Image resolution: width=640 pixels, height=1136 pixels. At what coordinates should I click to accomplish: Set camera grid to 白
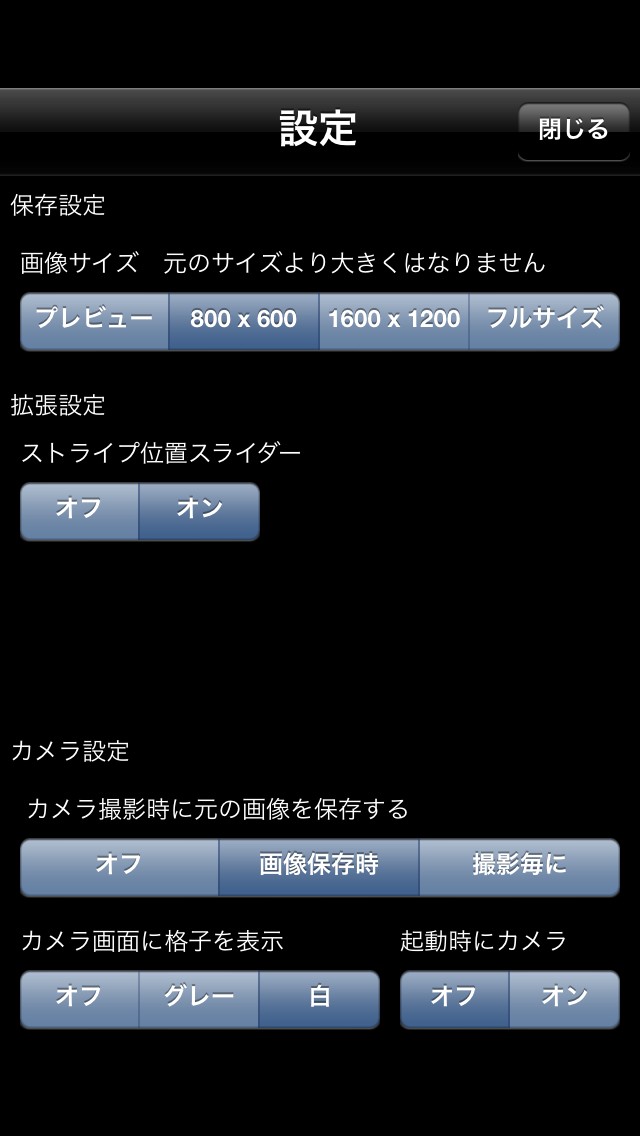(319, 999)
